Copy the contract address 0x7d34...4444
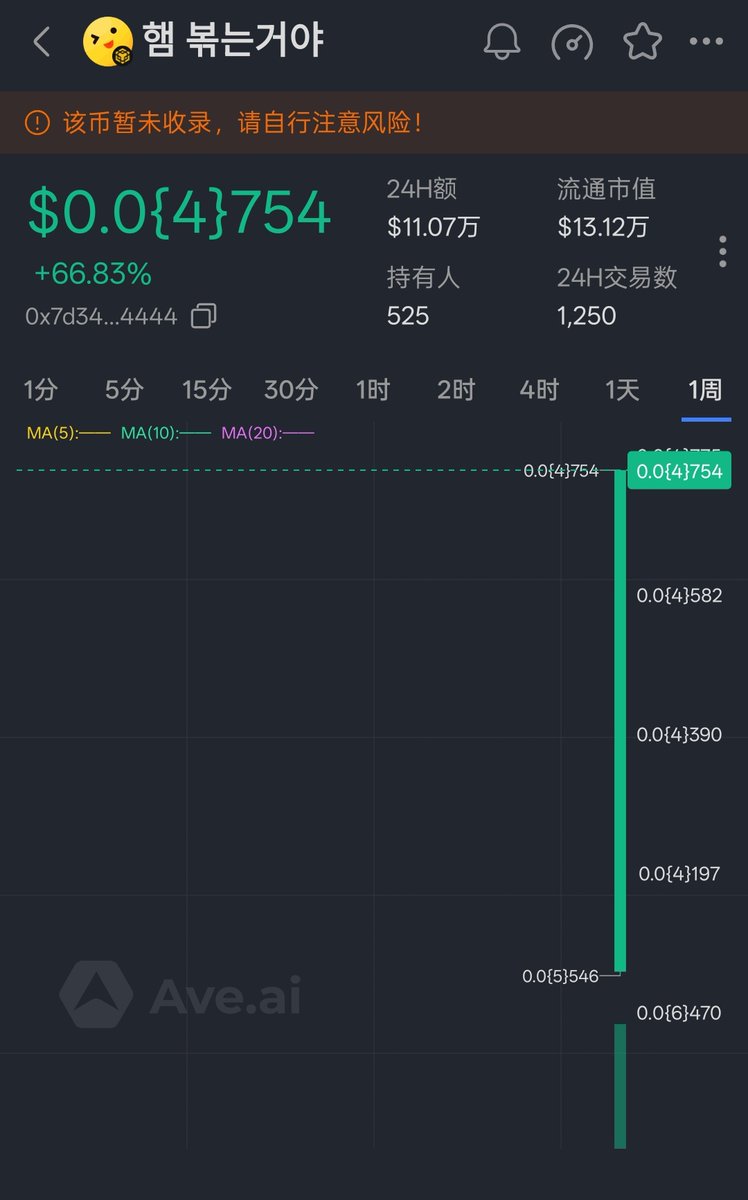The width and height of the screenshot is (748, 1200). [x=203, y=317]
